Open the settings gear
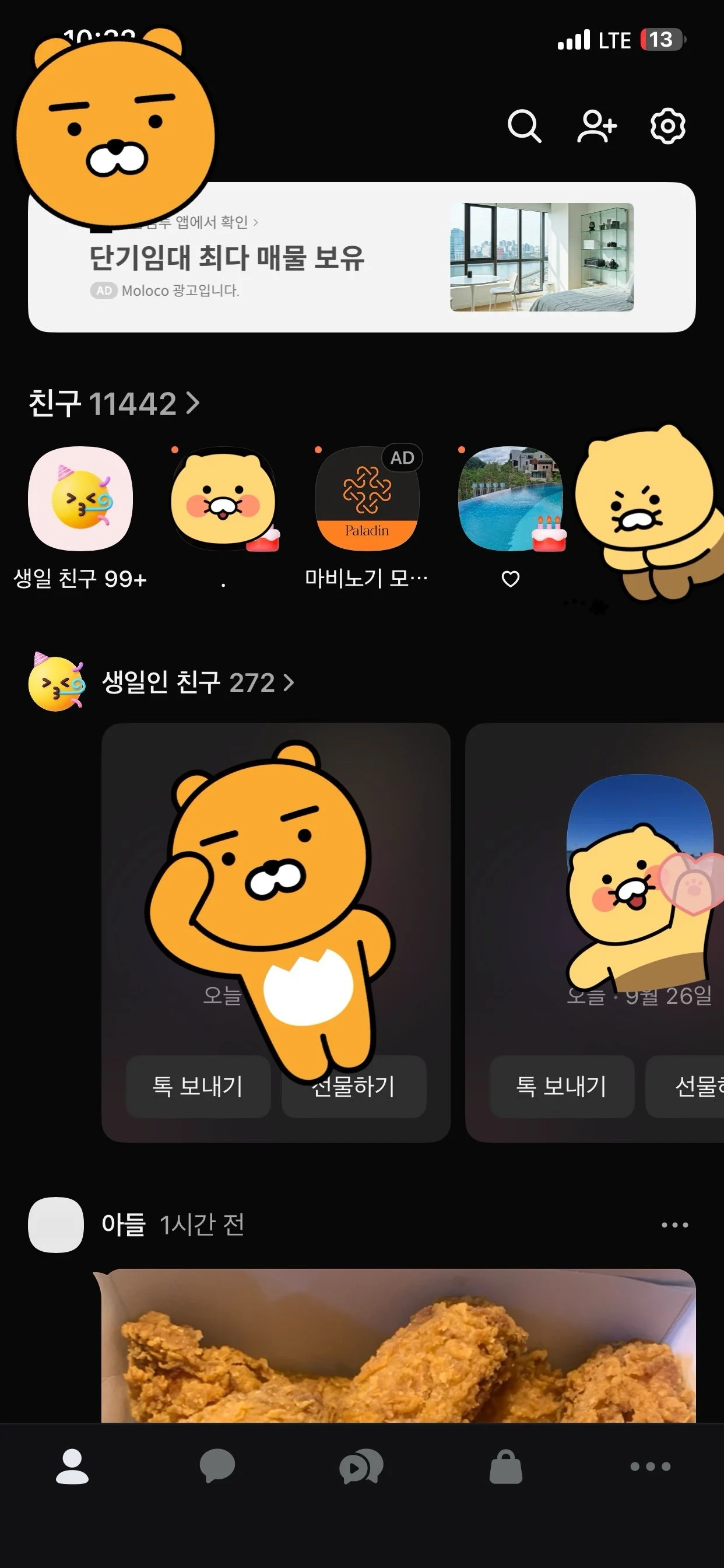Viewport: 724px width, 1568px height. [x=667, y=126]
